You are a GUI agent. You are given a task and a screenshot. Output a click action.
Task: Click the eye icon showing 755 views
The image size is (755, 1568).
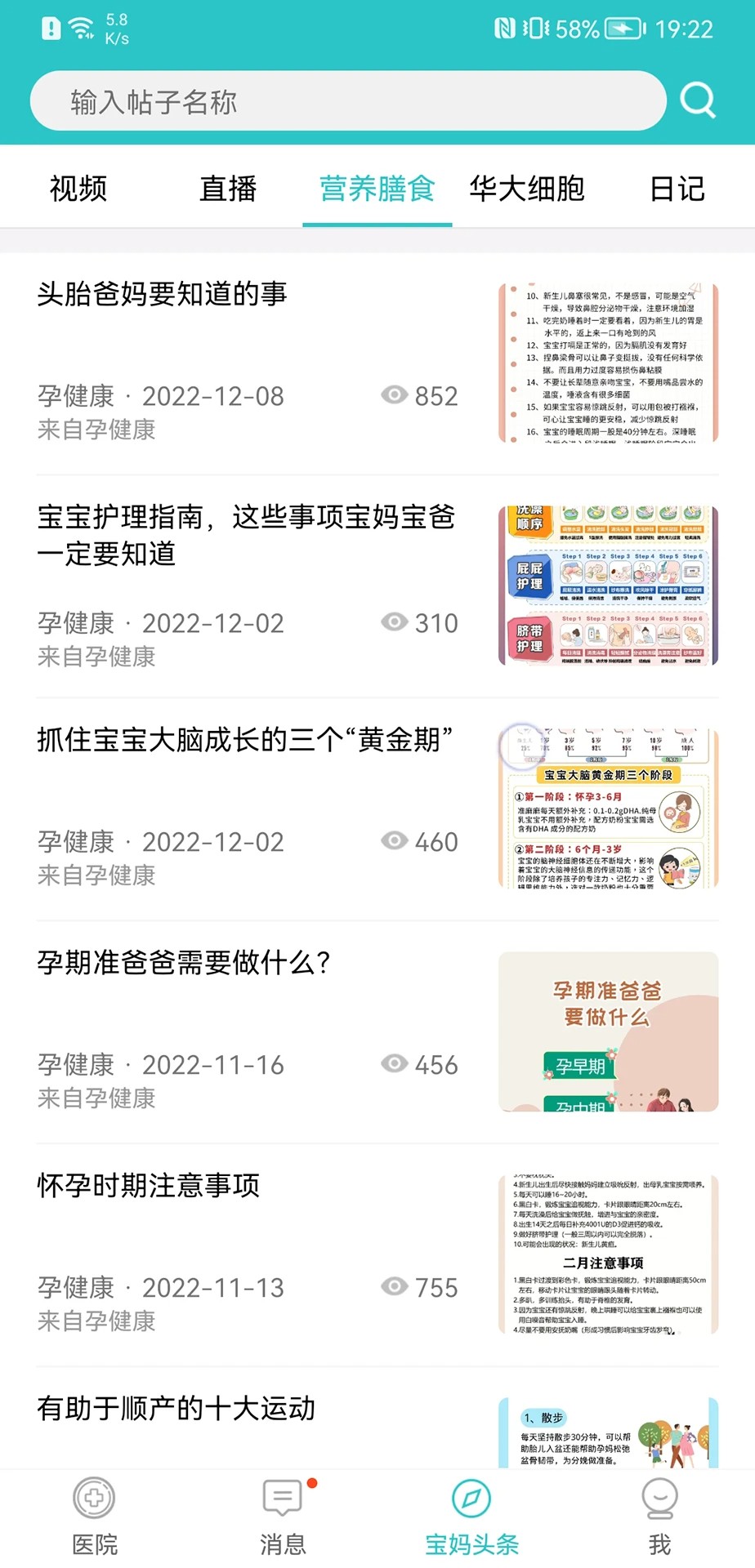click(395, 1288)
